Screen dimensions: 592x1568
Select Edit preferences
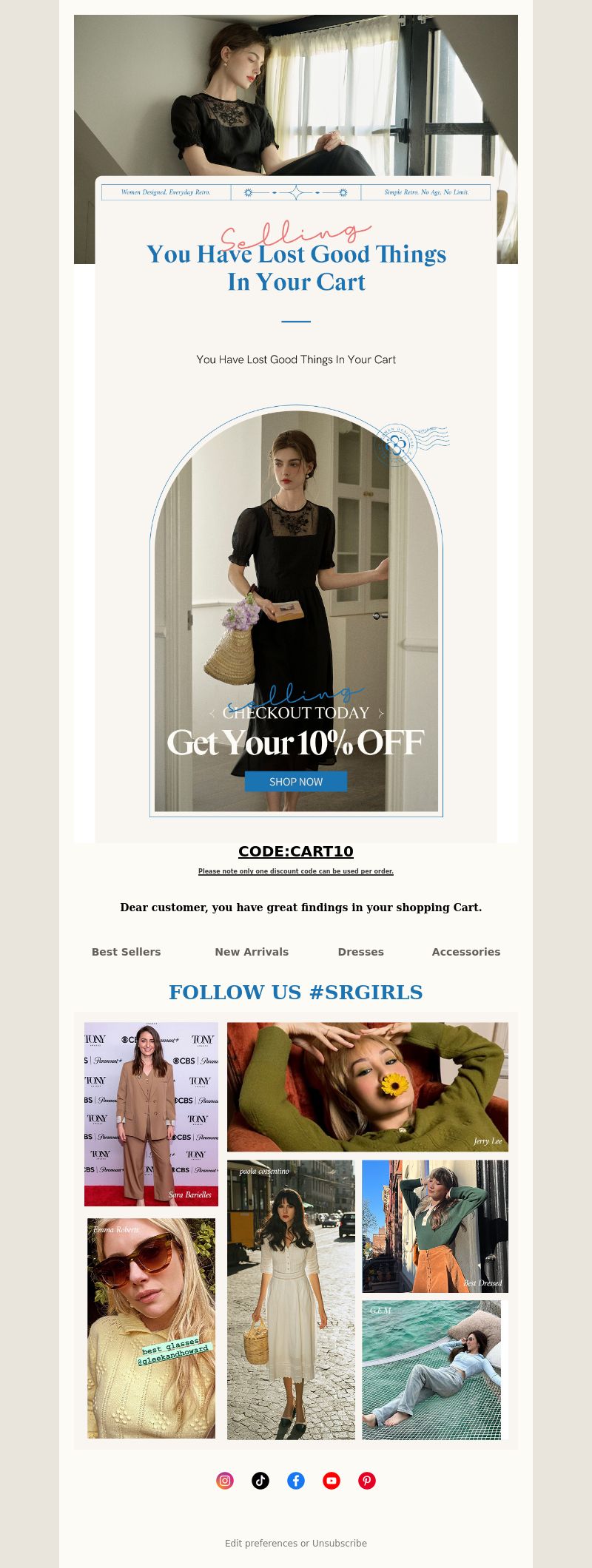260,1543
